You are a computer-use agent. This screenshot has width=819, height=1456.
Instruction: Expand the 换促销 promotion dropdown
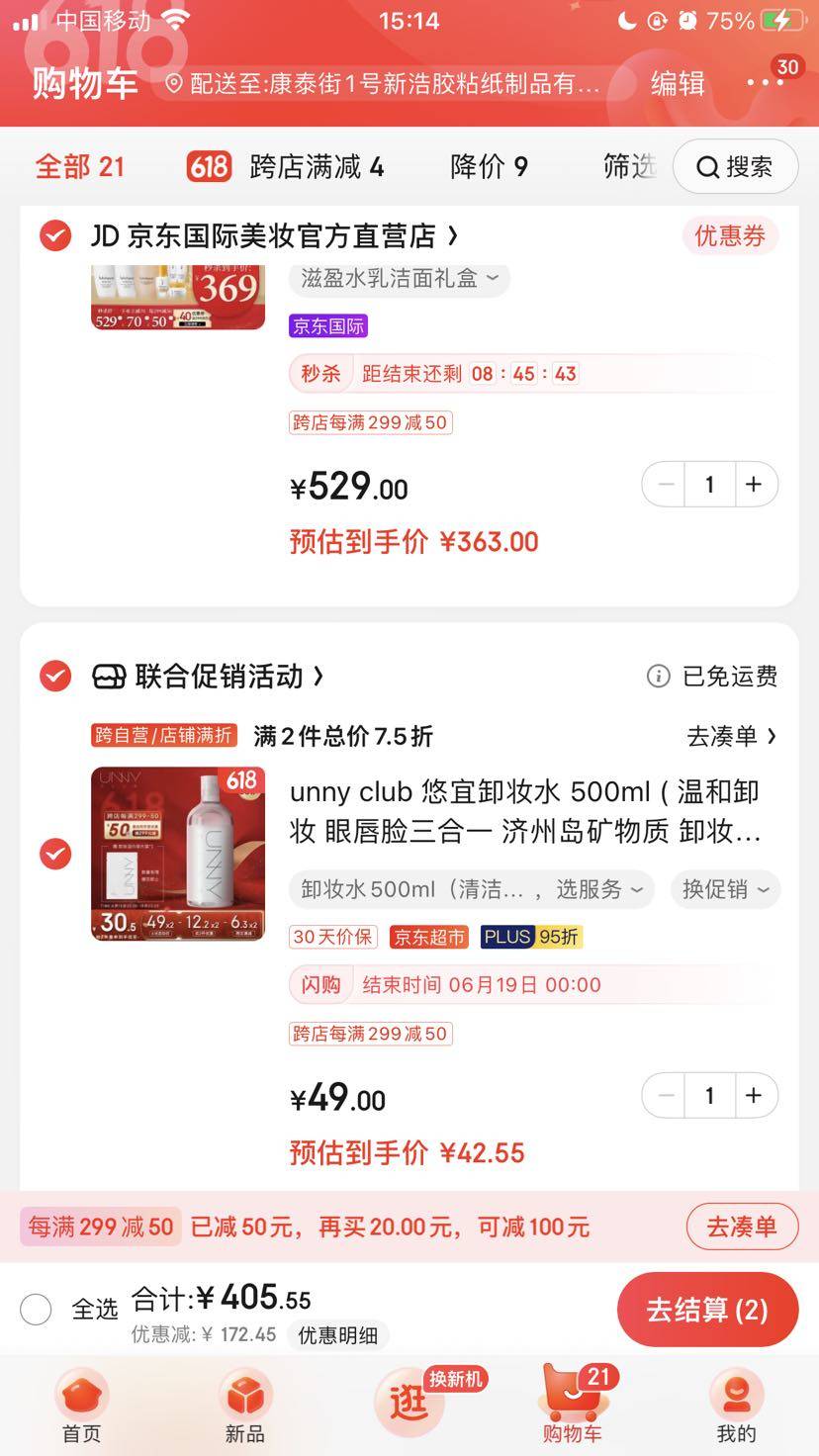(x=725, y=889)
